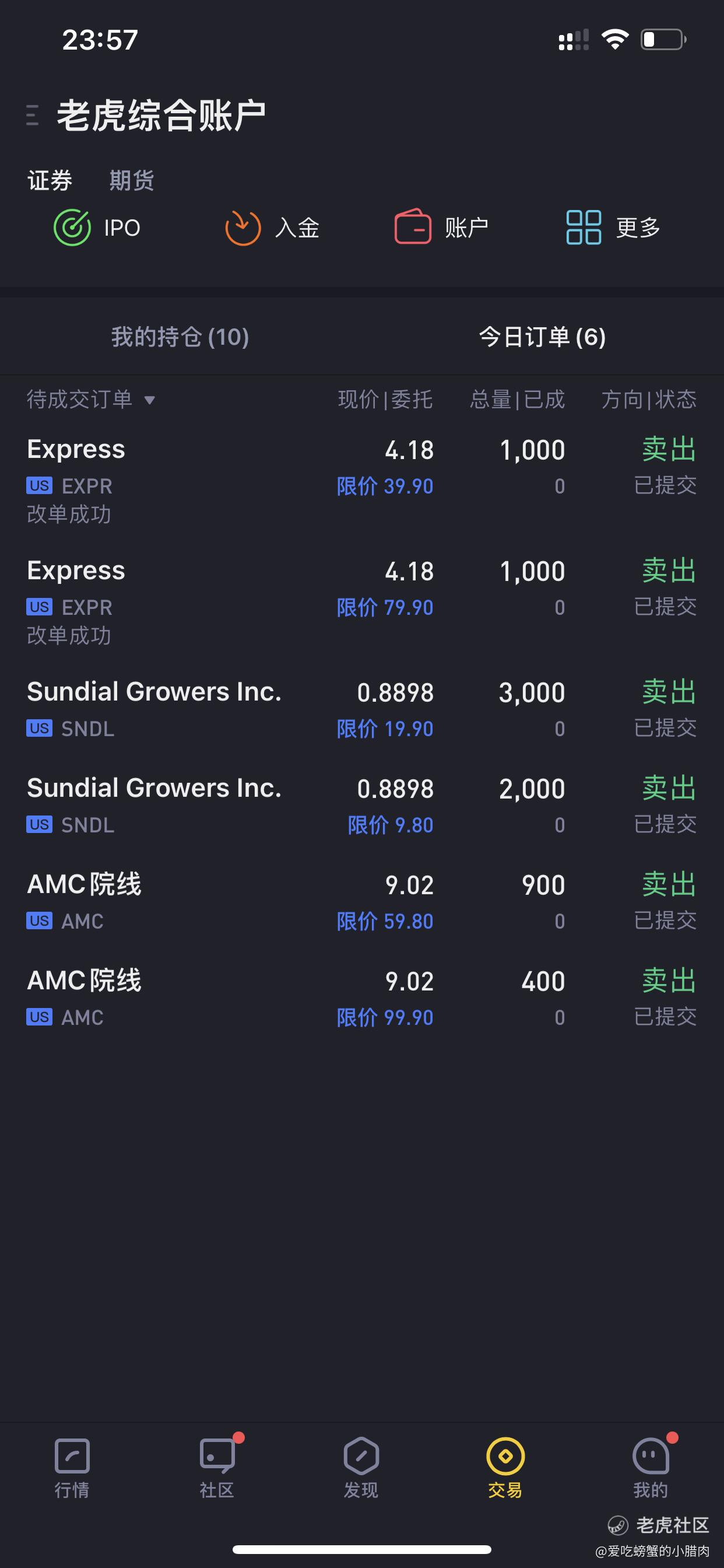Select the 今日订单 (6) tab
This screenshot has width=724, height=1568.
[542, 337]
